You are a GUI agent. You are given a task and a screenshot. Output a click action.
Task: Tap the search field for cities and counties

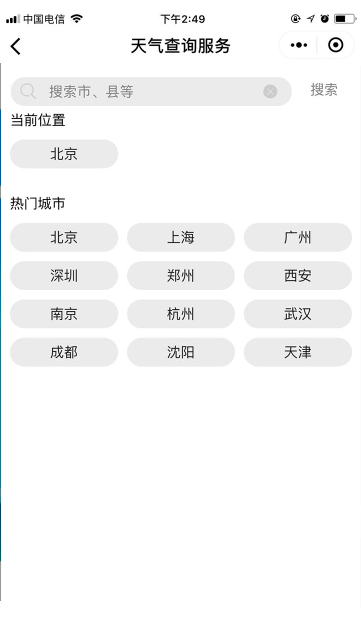pos(151,92)
